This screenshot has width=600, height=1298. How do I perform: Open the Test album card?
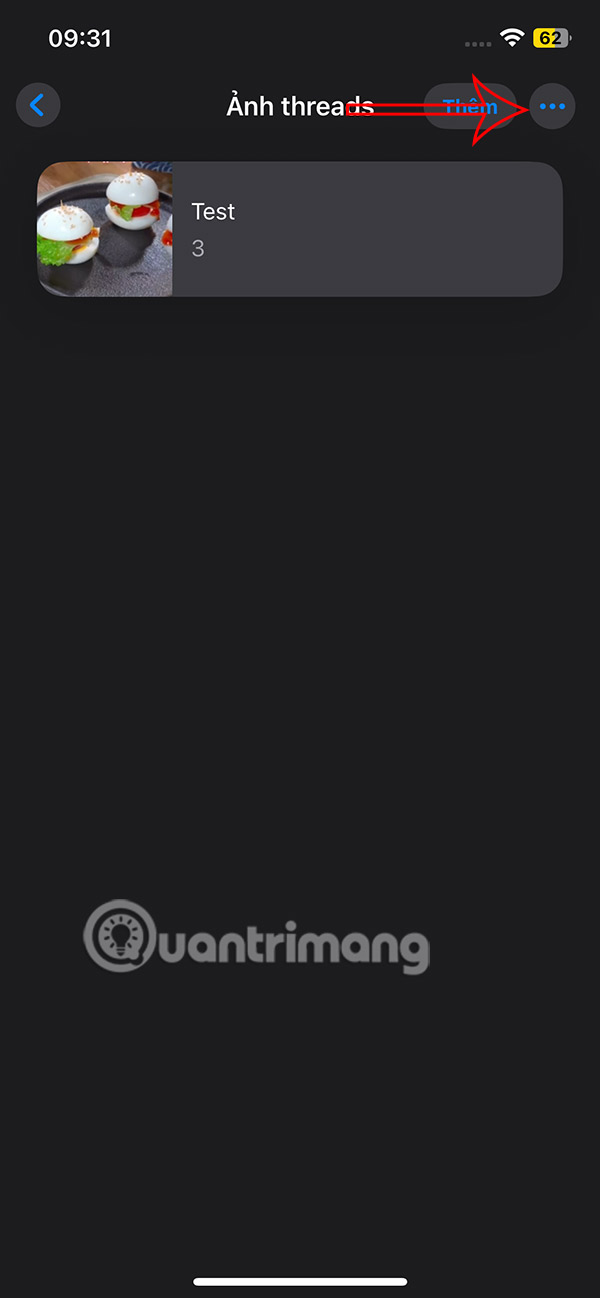click(300, 229)
